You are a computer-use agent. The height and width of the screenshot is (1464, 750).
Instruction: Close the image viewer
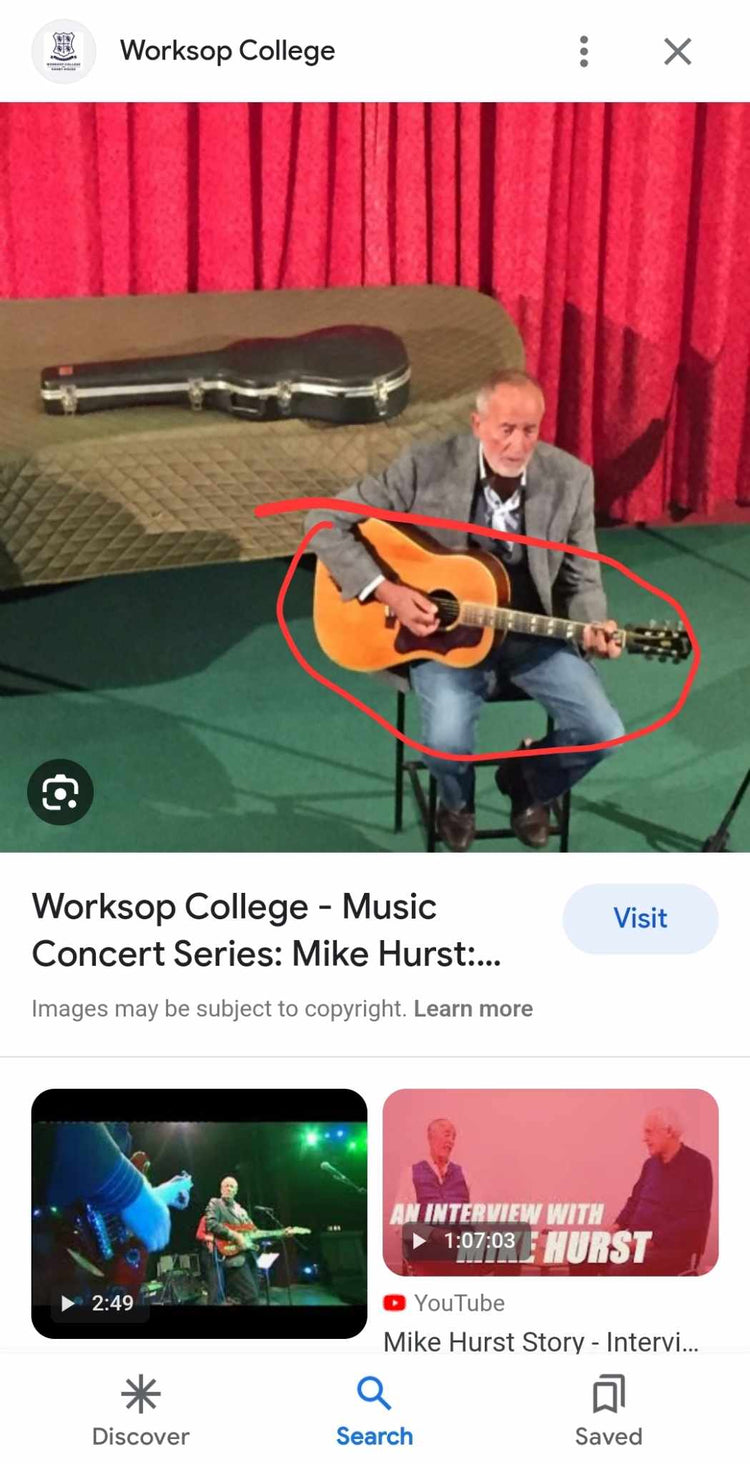point(677,51)
